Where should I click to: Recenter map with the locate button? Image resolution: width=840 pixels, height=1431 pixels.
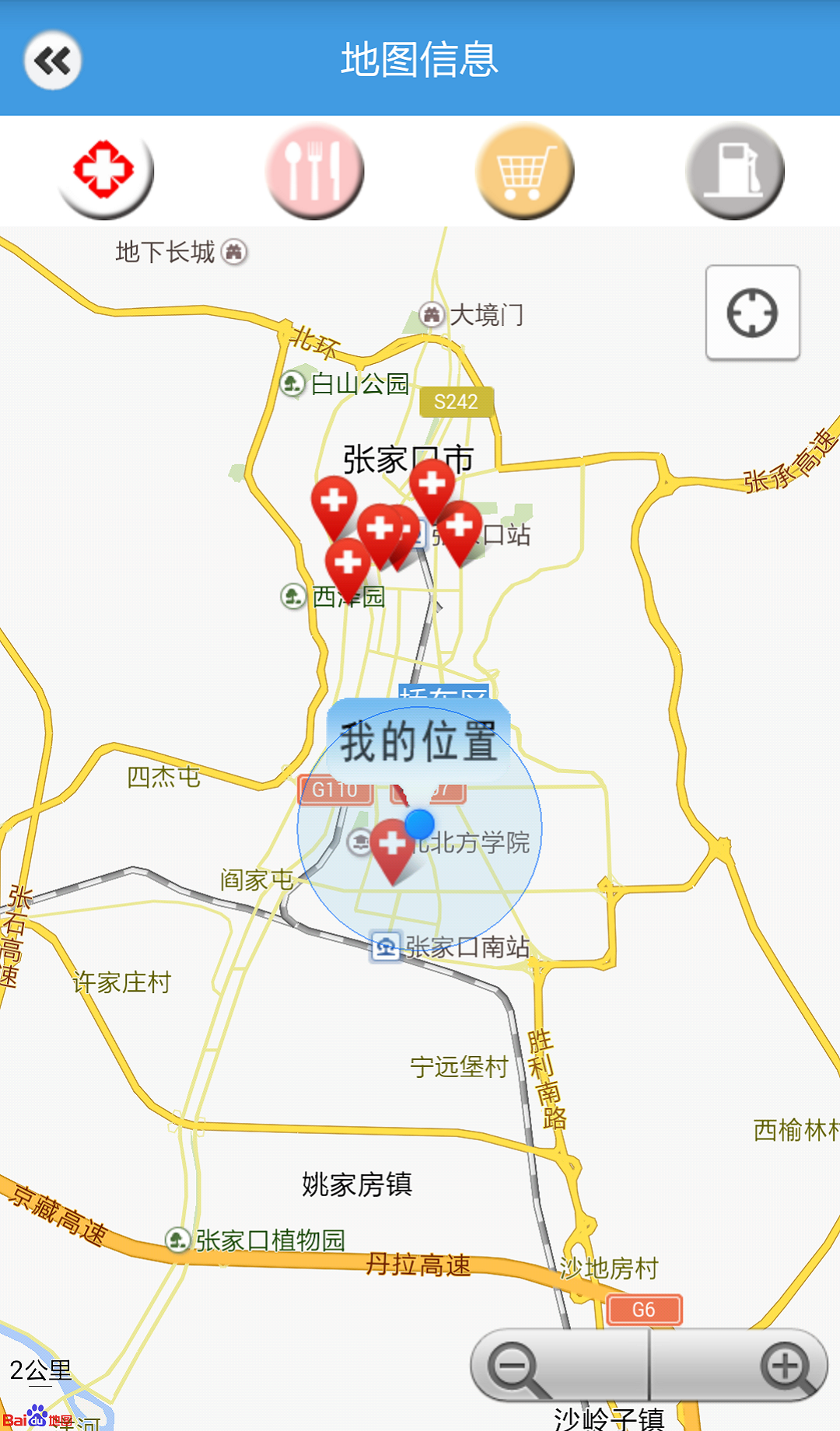click(752, 313)
